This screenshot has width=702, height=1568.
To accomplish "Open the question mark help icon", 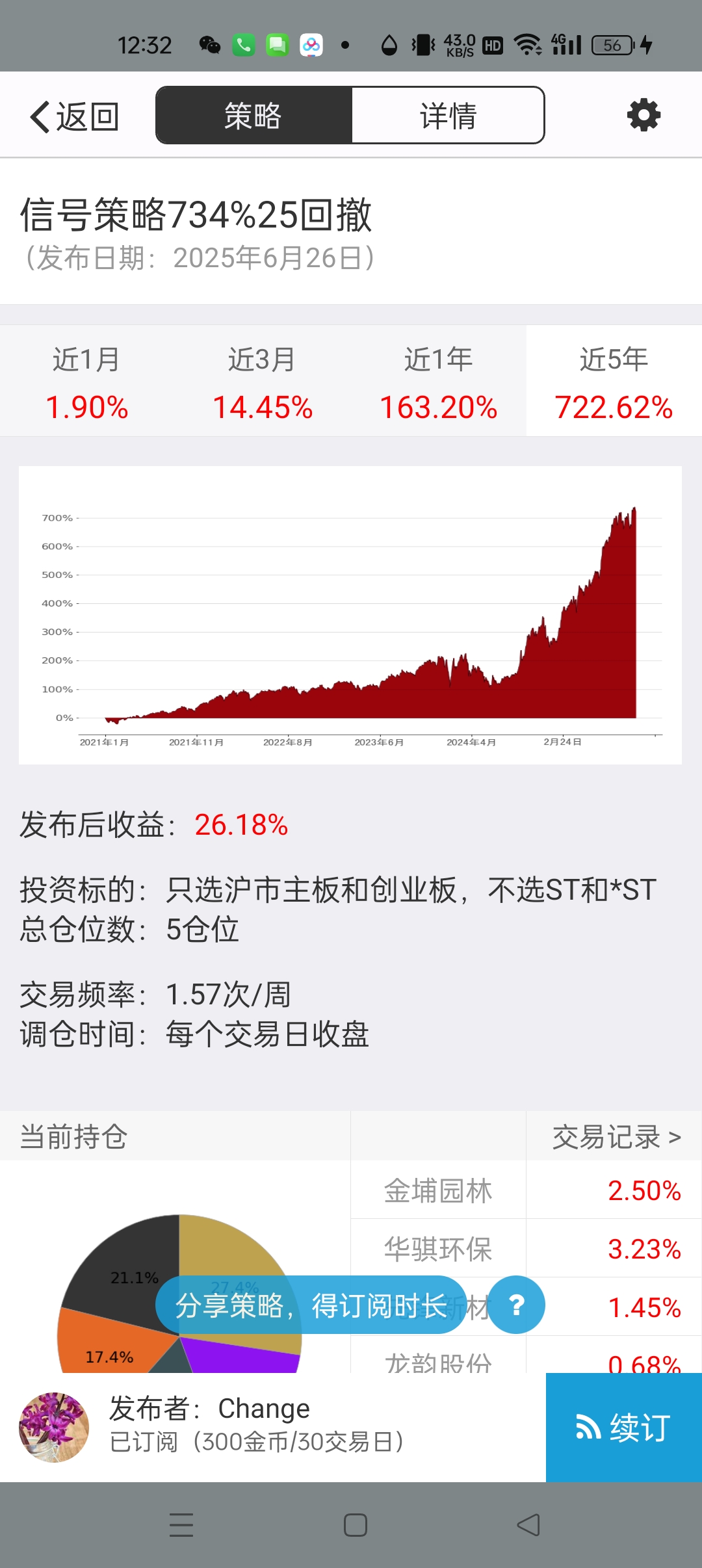I will pyautogui.click(x=517, y=1305).
